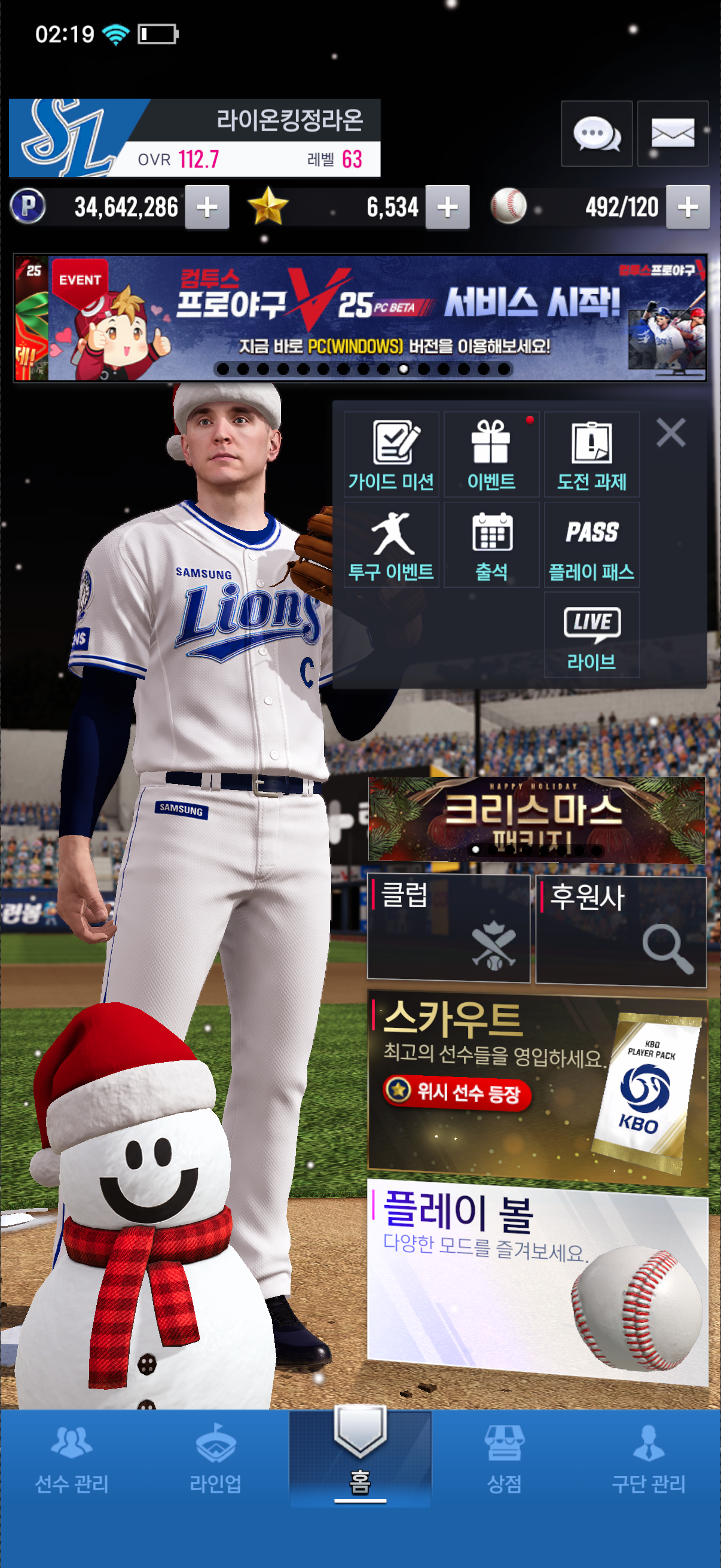Viewport: 721px width, 1568px height.
Task: Open the 후원사 card
Action: point(621,929)
